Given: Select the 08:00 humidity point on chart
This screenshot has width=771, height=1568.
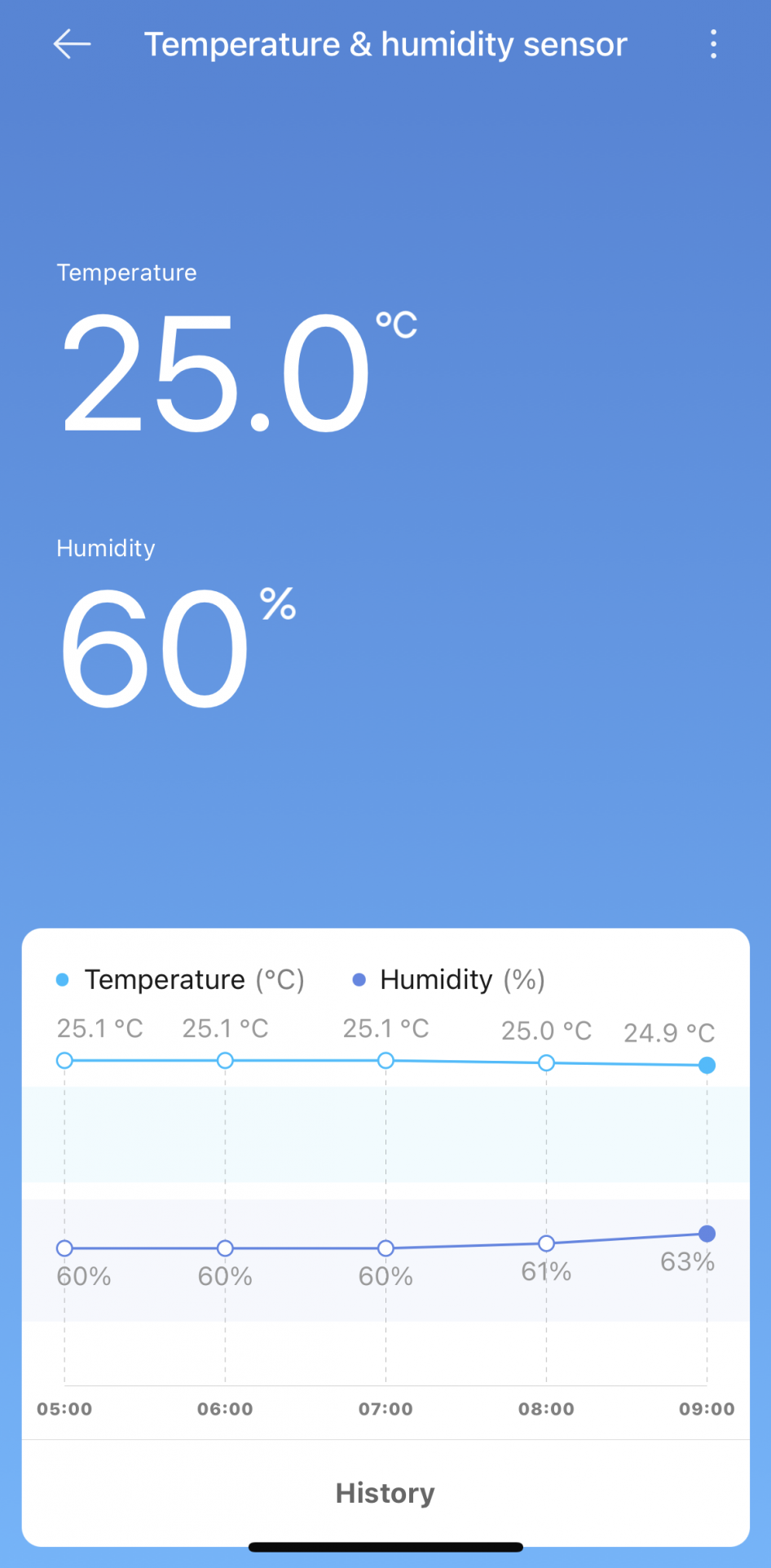Looking at the screenshot, I should [546, 1243].
